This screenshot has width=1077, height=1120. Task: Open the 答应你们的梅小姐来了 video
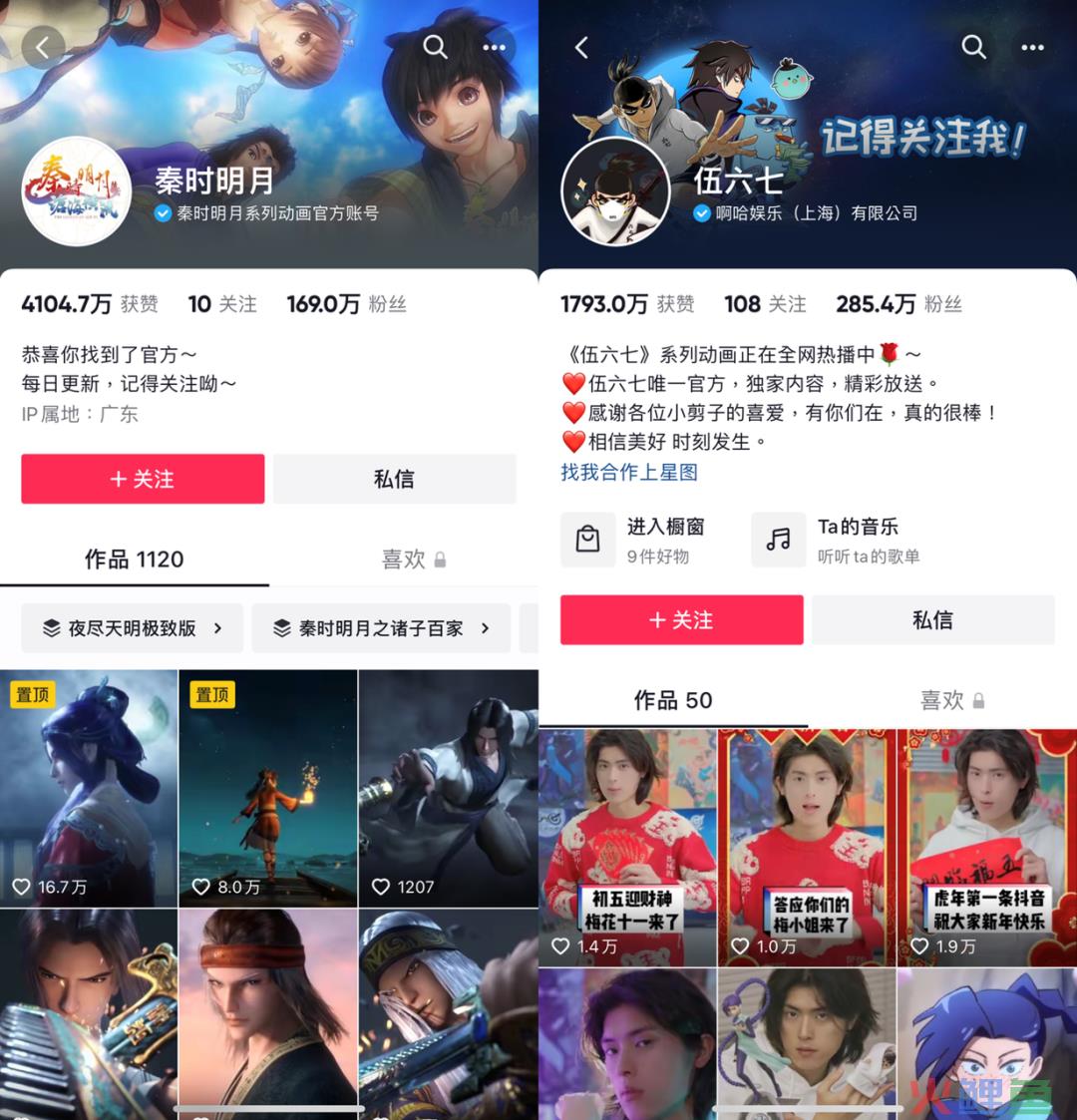coord(806,848)
